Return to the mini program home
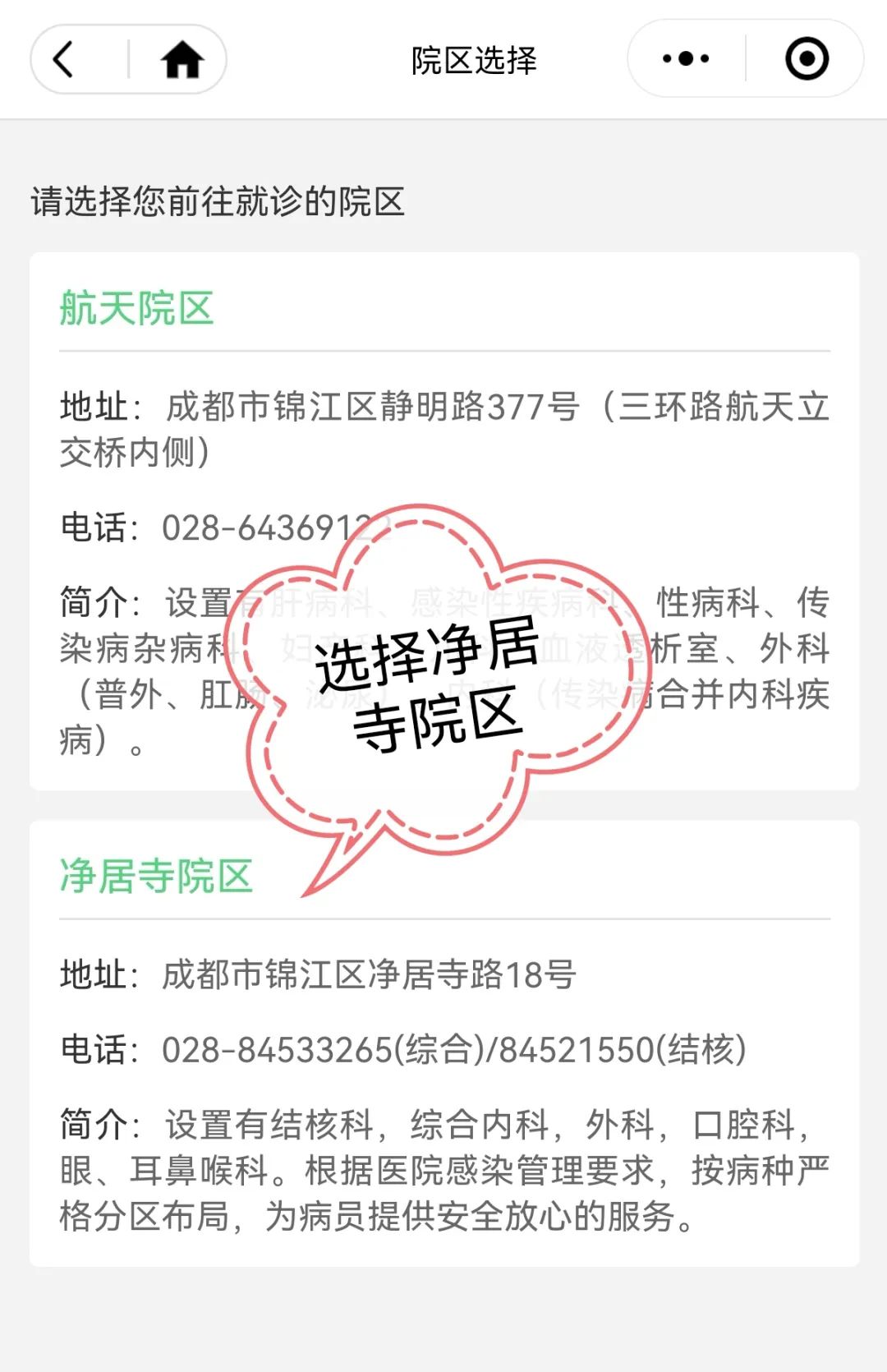The image size is (887, 1372). (182, 59)
